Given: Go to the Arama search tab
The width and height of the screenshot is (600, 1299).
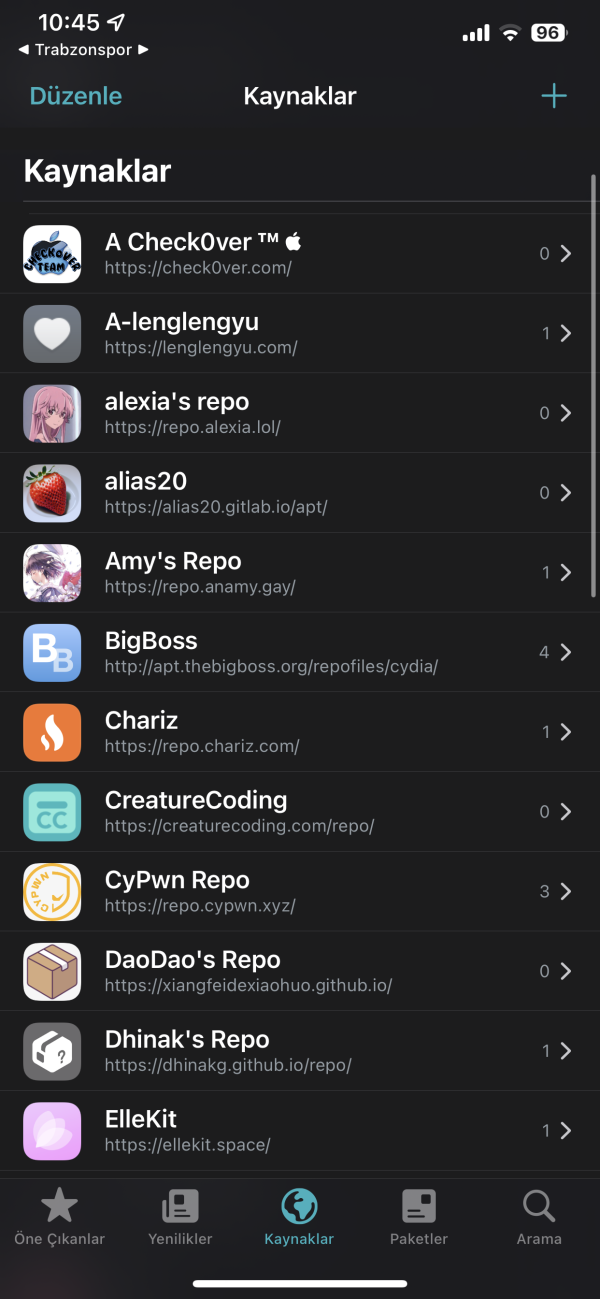Looking at the screenshot, I should click(539, 1216).
